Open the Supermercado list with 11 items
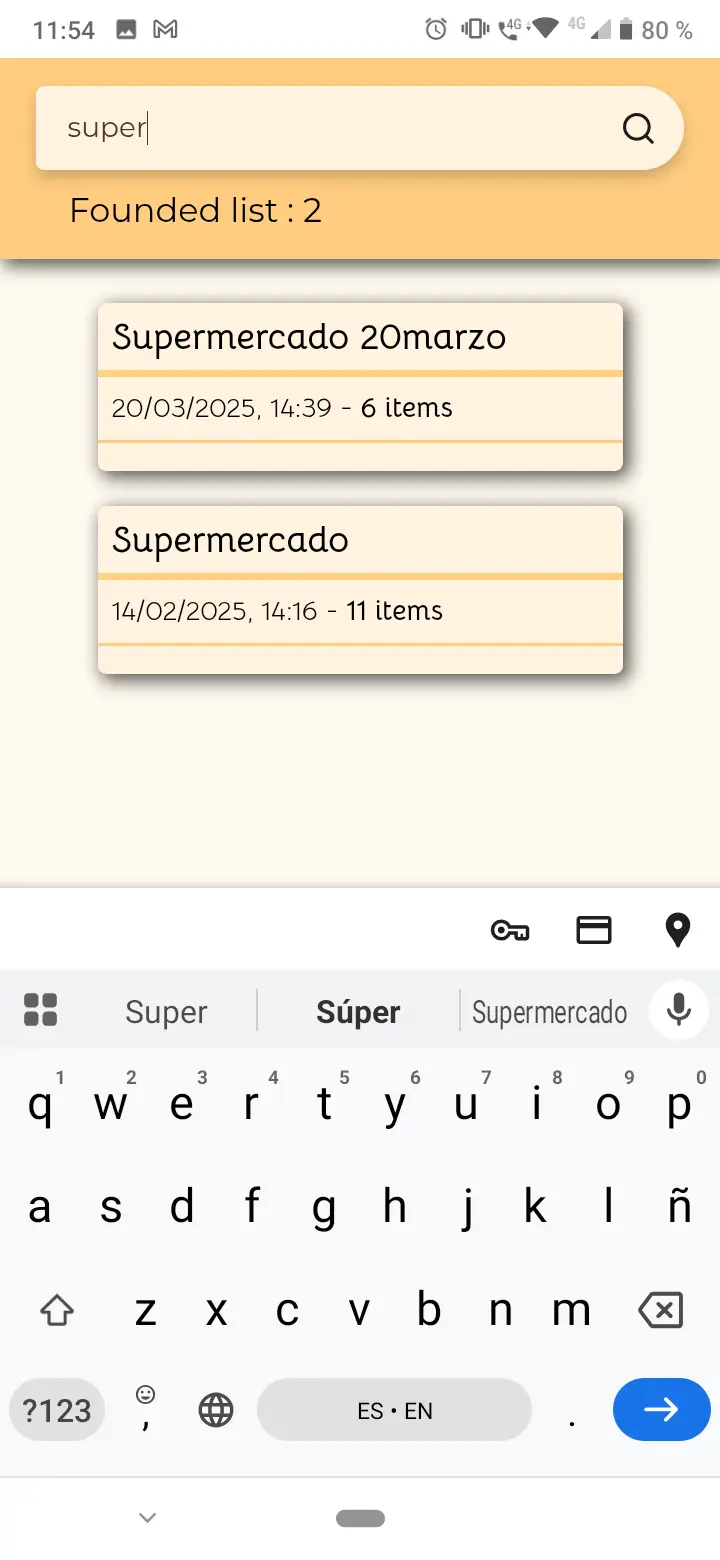The height and width of the screenshot is (1560, 720). pos(360,589)
